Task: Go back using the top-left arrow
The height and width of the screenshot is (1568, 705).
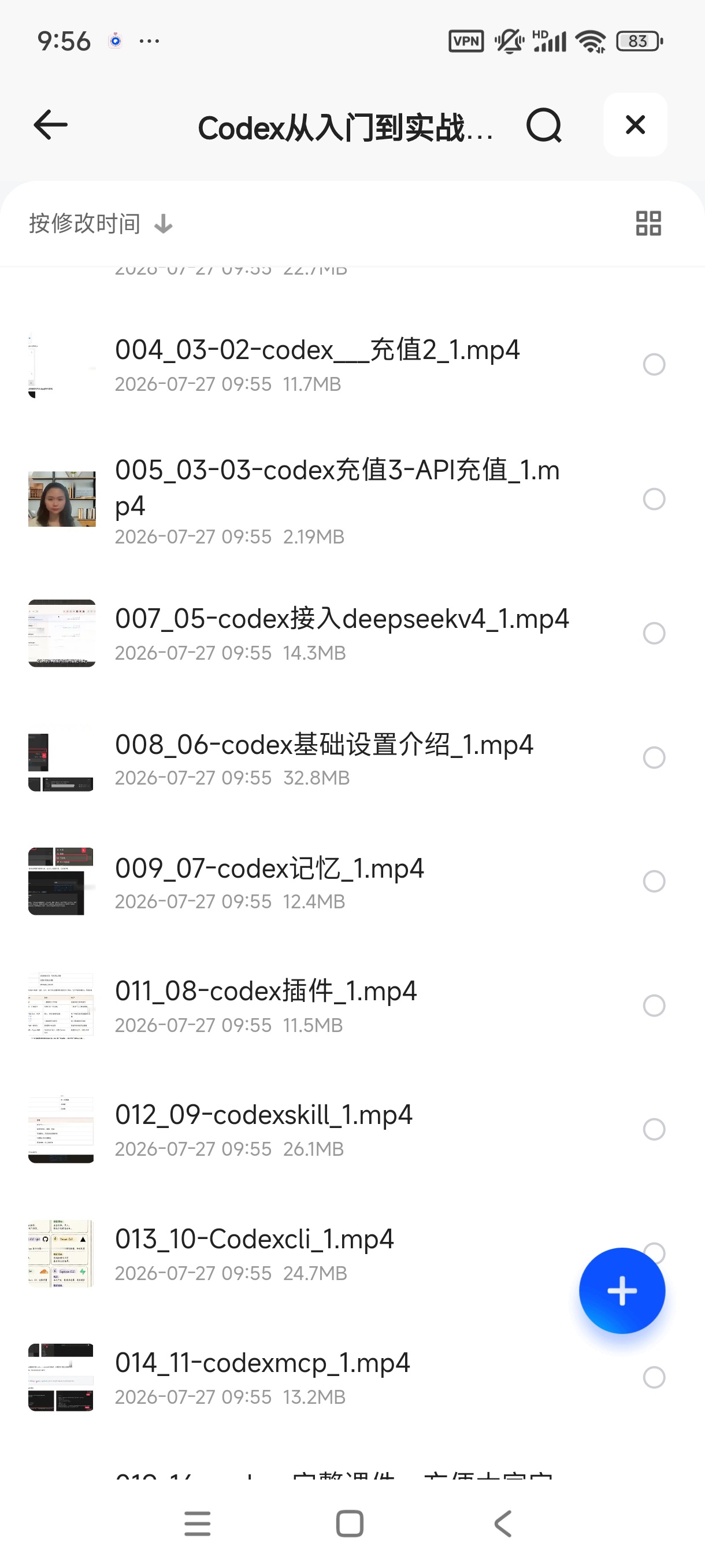Action: [x=50, y=125]
